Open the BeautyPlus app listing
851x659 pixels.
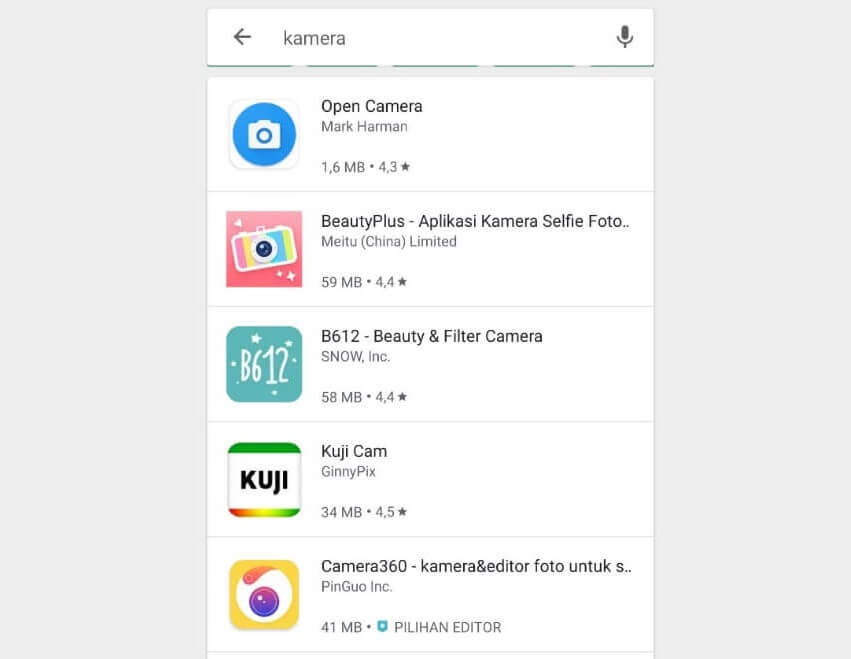pyautogui.click(x=430, y=249)
